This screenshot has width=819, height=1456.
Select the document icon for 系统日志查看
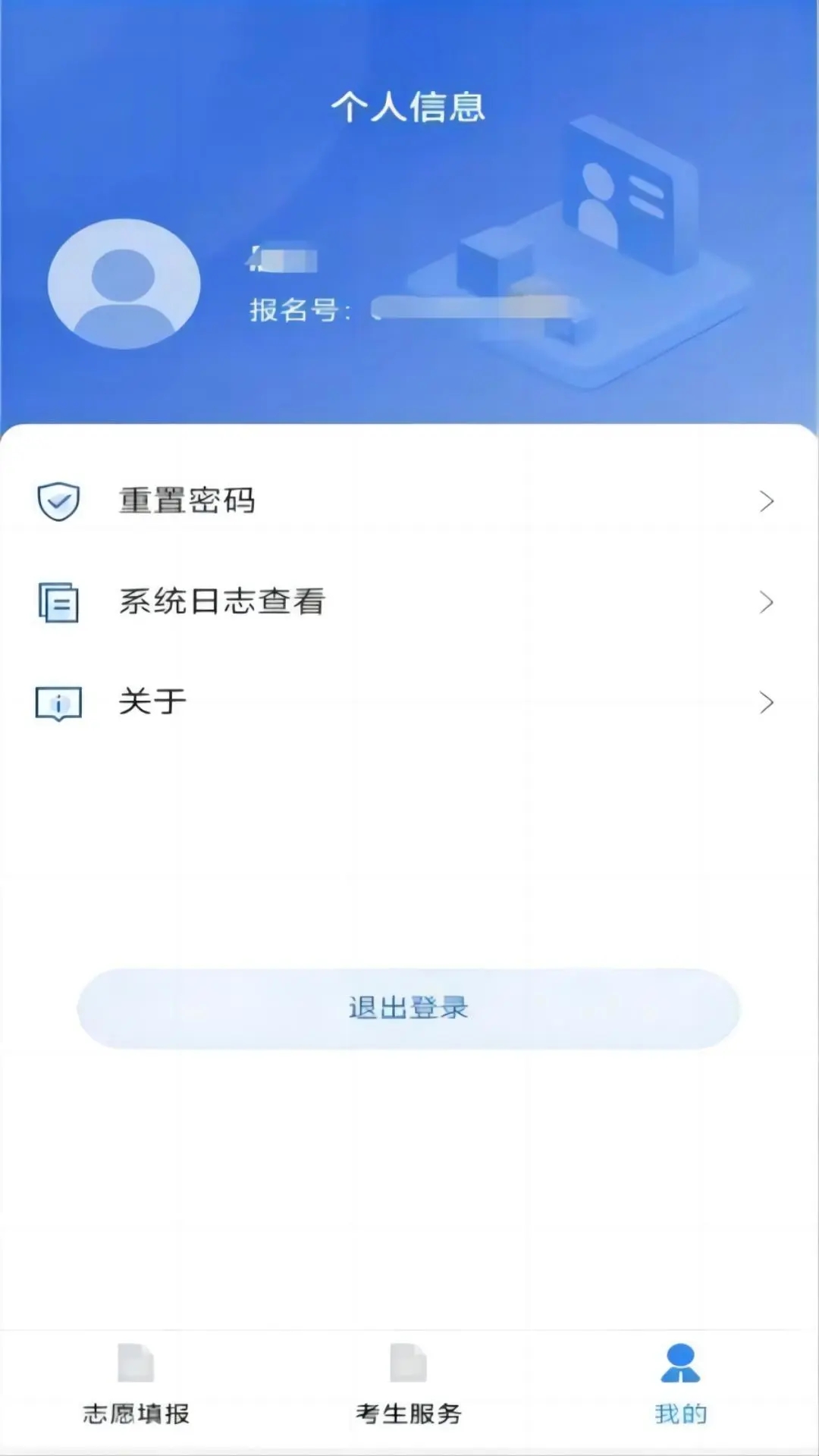(x=59, y=601)
